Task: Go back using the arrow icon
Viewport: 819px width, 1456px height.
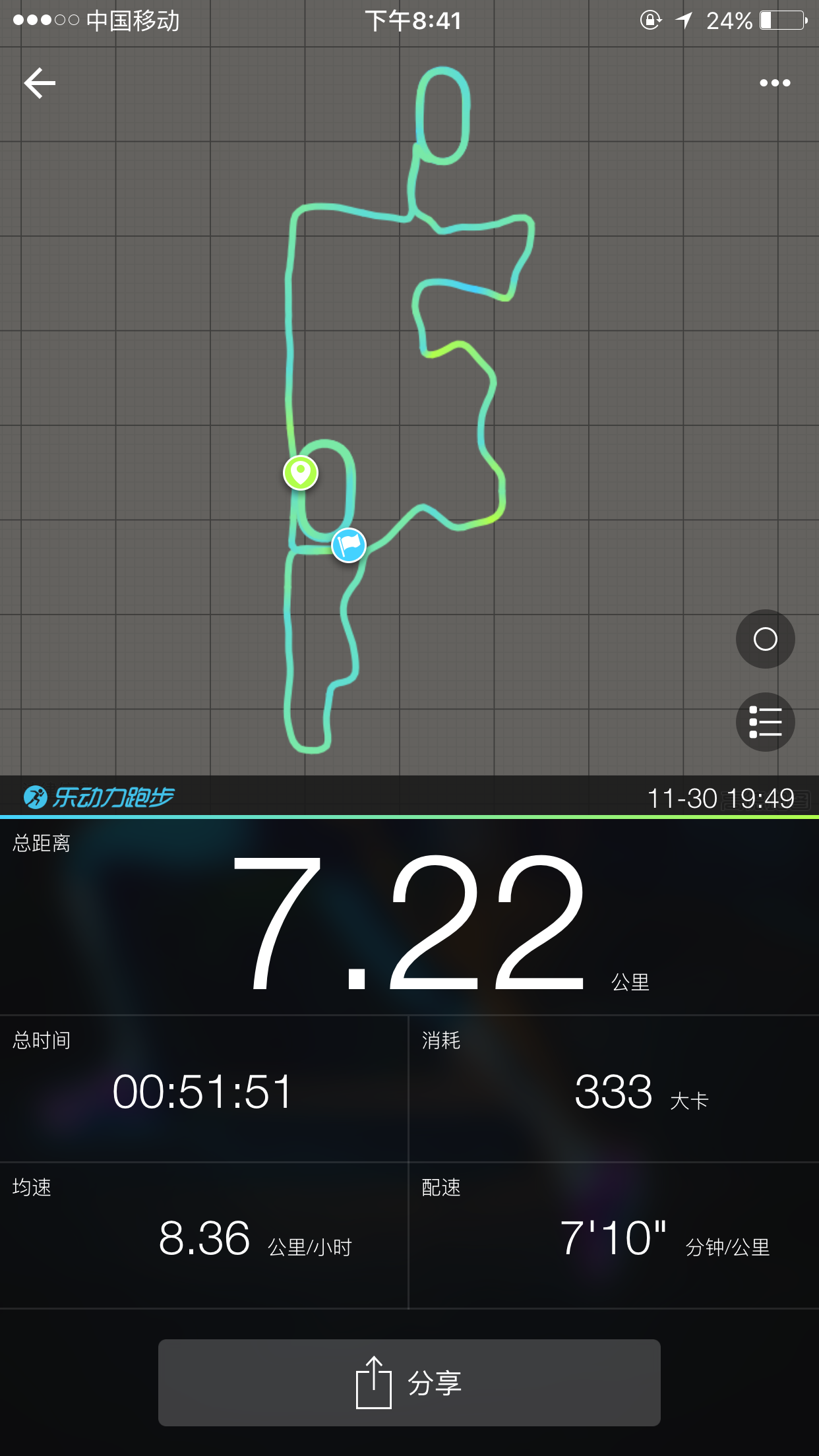Action: click(x=40, y=83)
